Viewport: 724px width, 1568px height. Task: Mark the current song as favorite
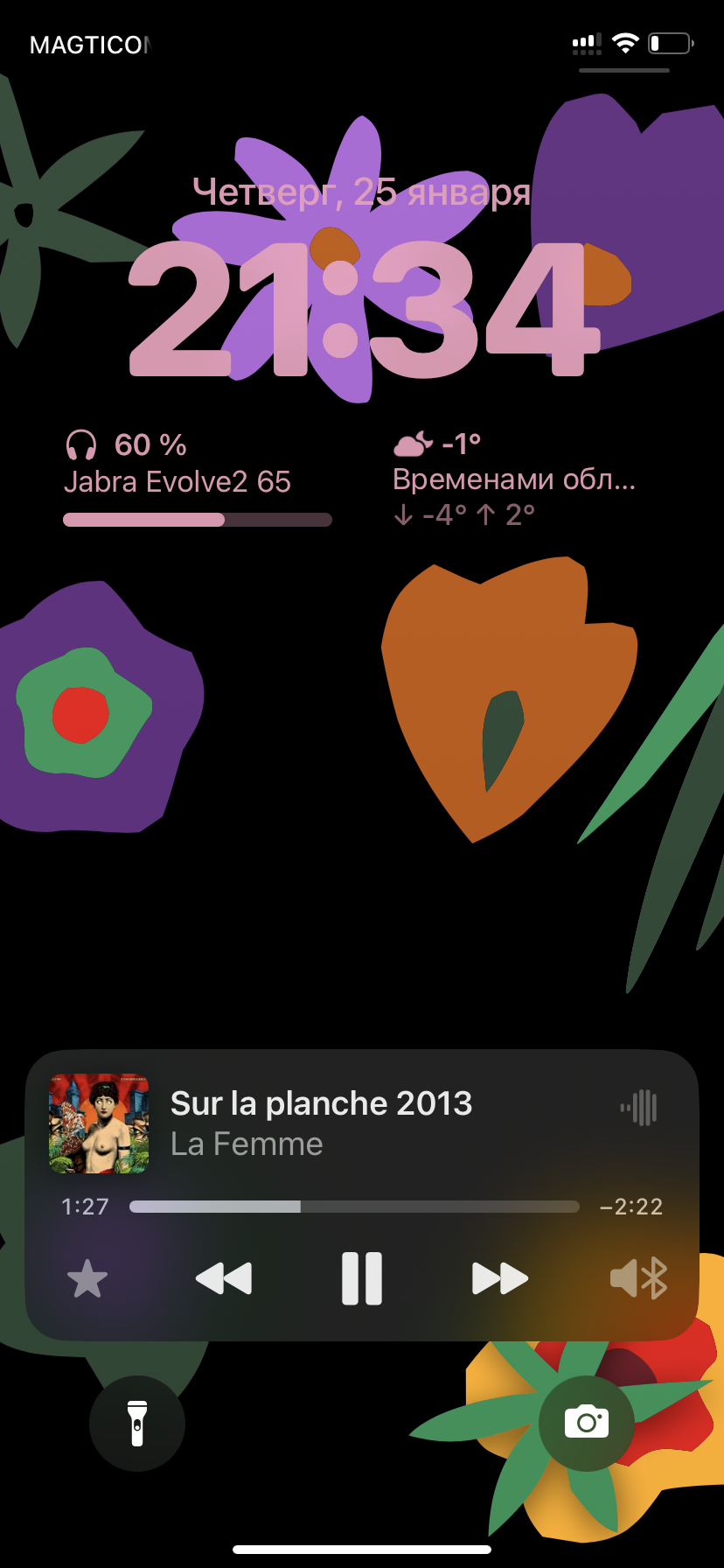click(x=87, y=1279)
